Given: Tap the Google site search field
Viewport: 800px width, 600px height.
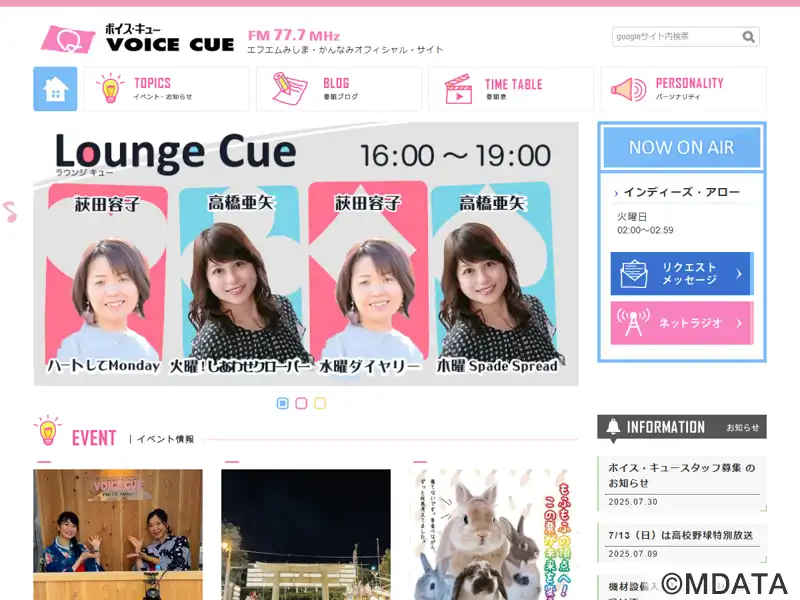Looking at the screenshot, I should tap(675, 37).
